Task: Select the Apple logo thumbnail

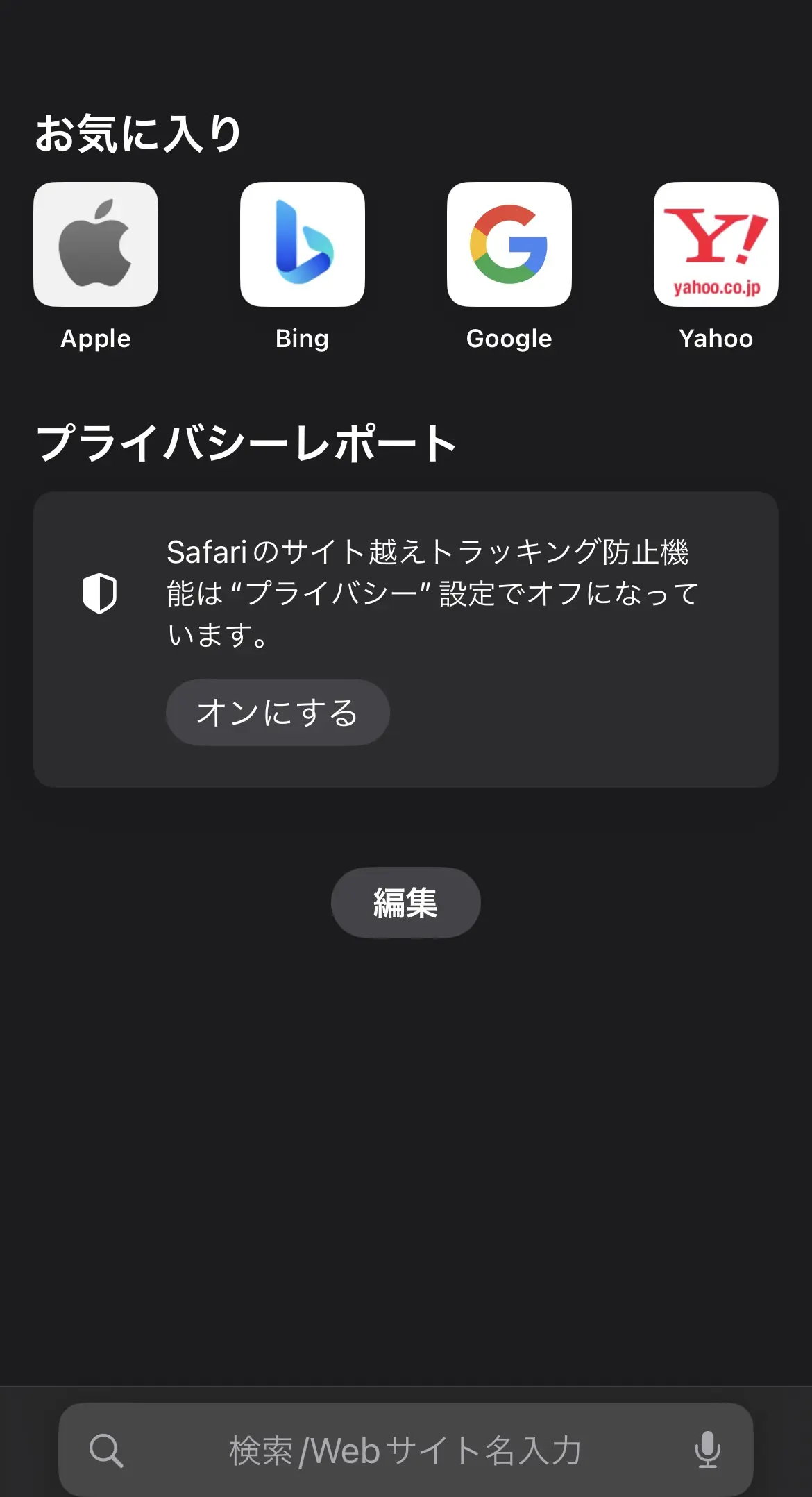Action: click(x=95, y=244)
